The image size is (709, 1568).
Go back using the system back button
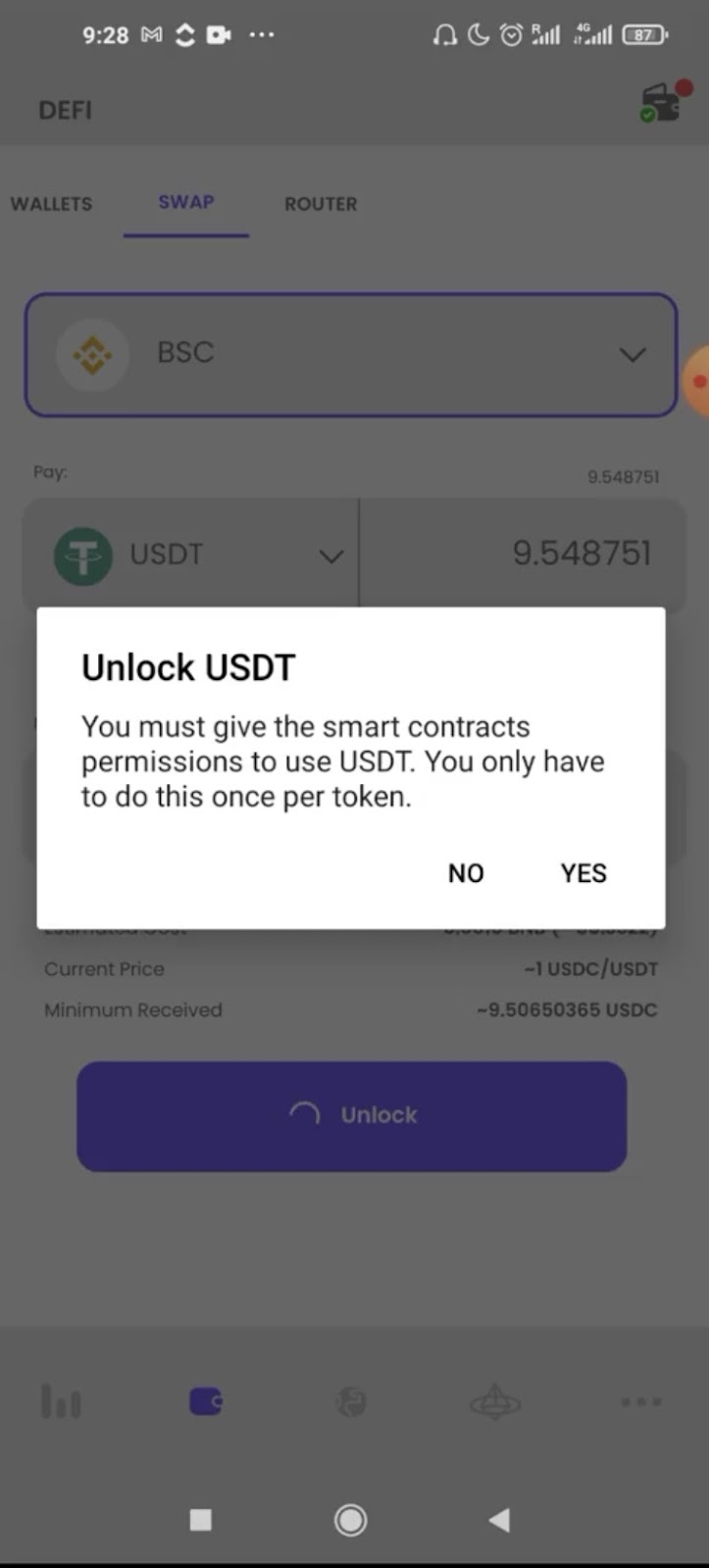coord(499,1520)
